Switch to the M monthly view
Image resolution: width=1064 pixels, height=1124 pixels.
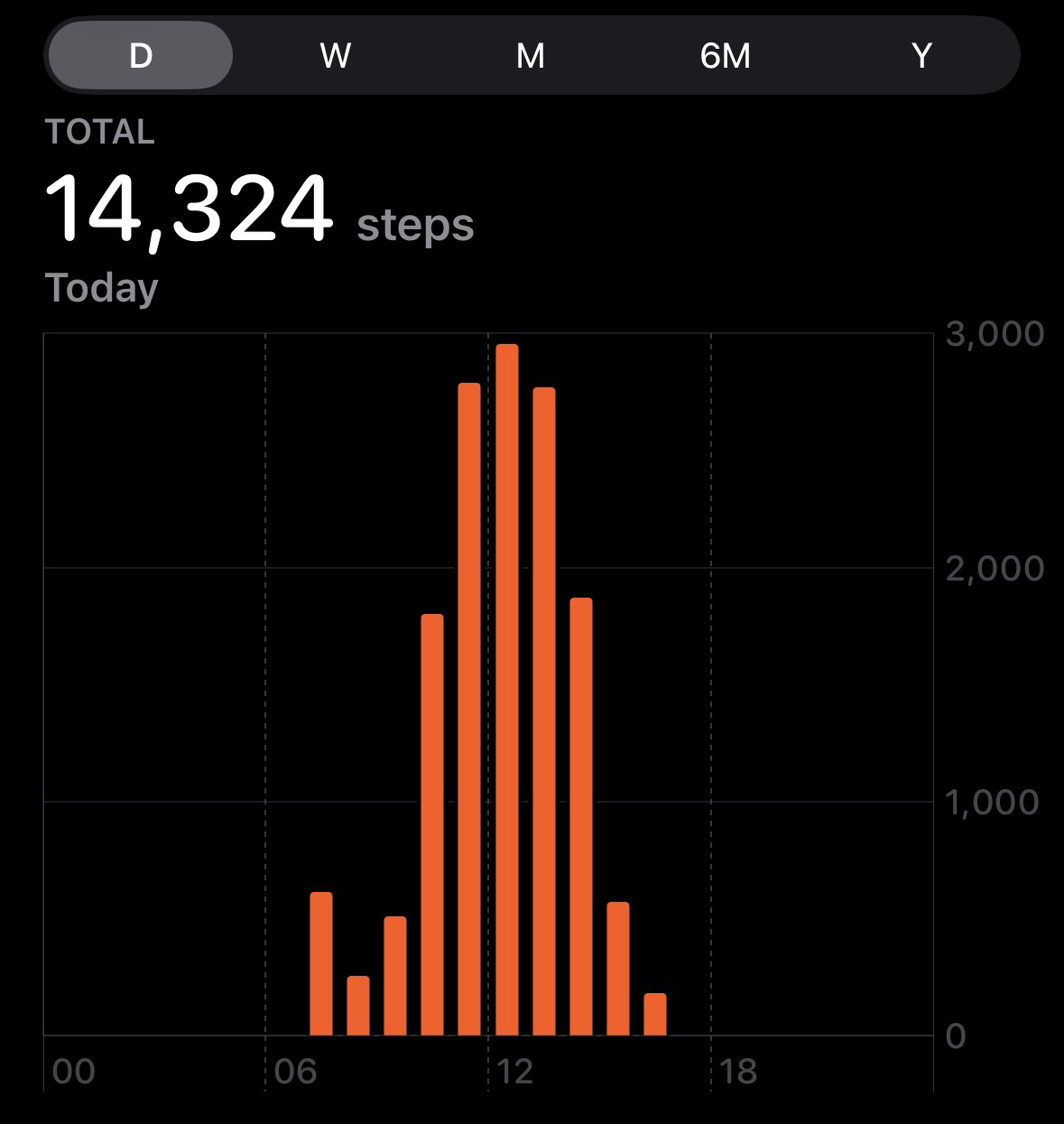coord(530,56)
